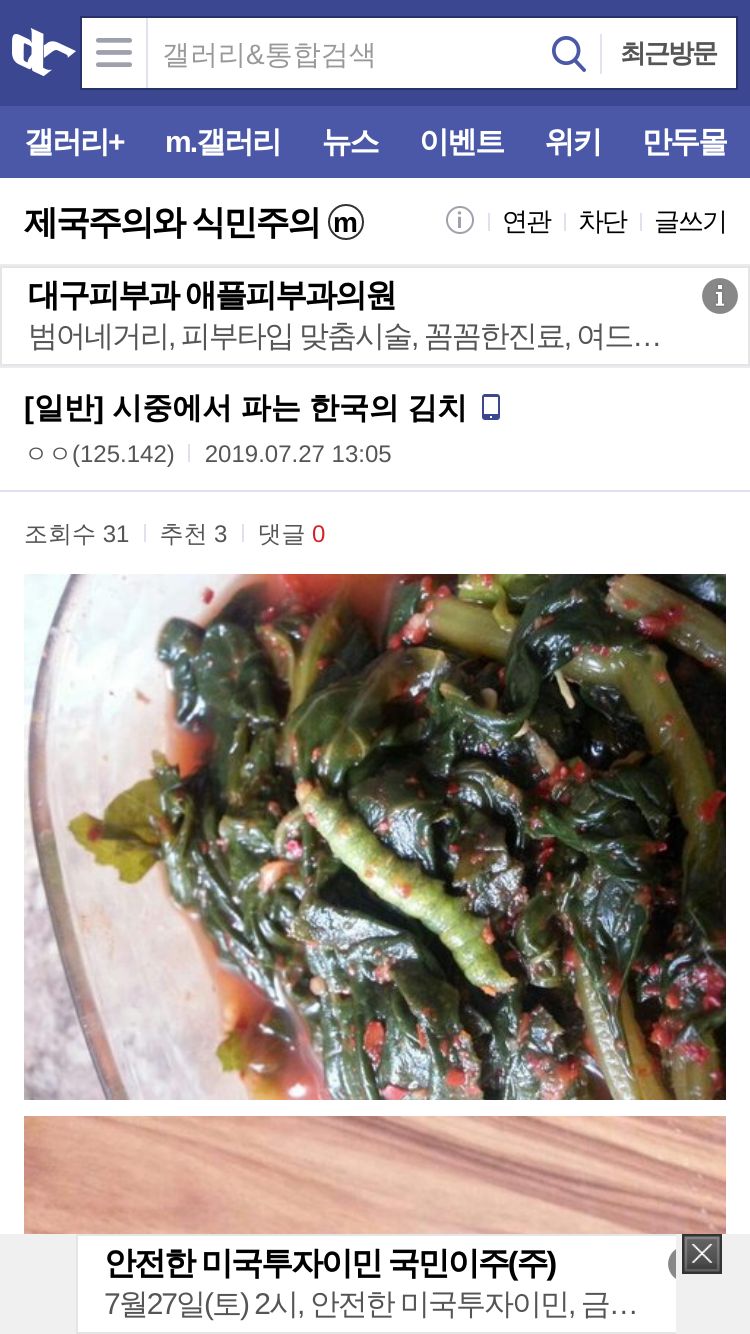Open 연관 related galleries
This screenshot has width=750, height=1334.
click(527, 221)
